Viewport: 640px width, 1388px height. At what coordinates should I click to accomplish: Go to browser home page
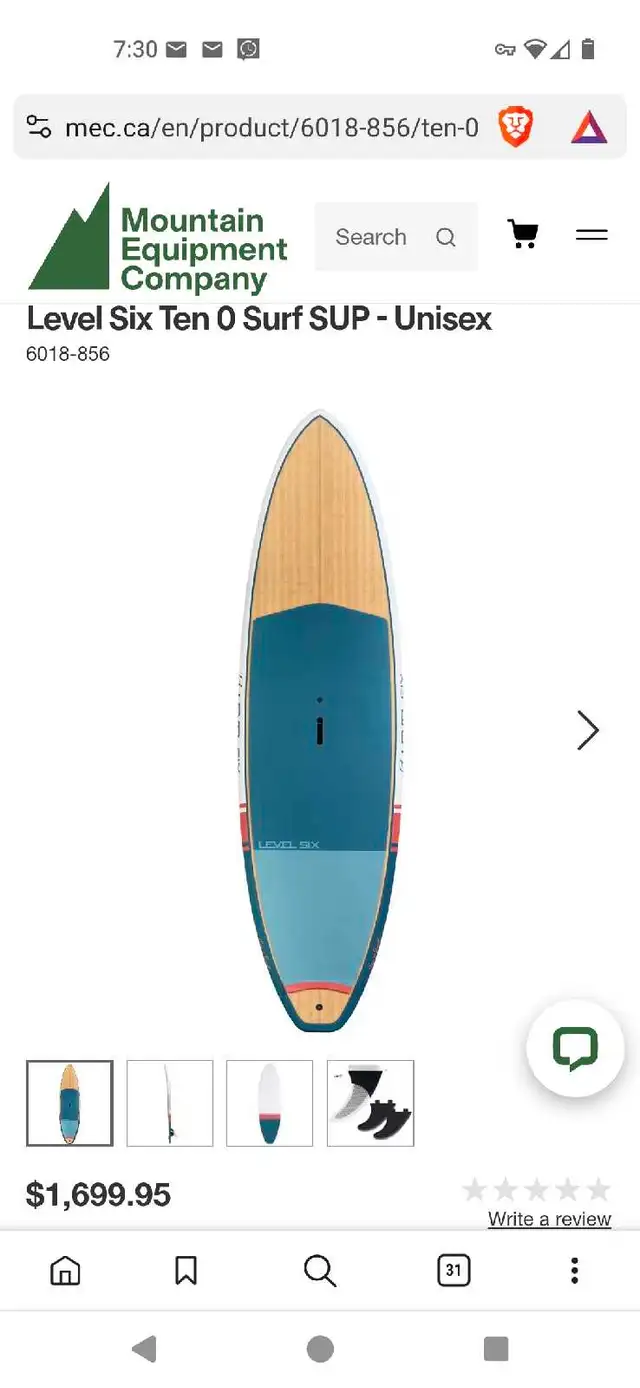66,1271
